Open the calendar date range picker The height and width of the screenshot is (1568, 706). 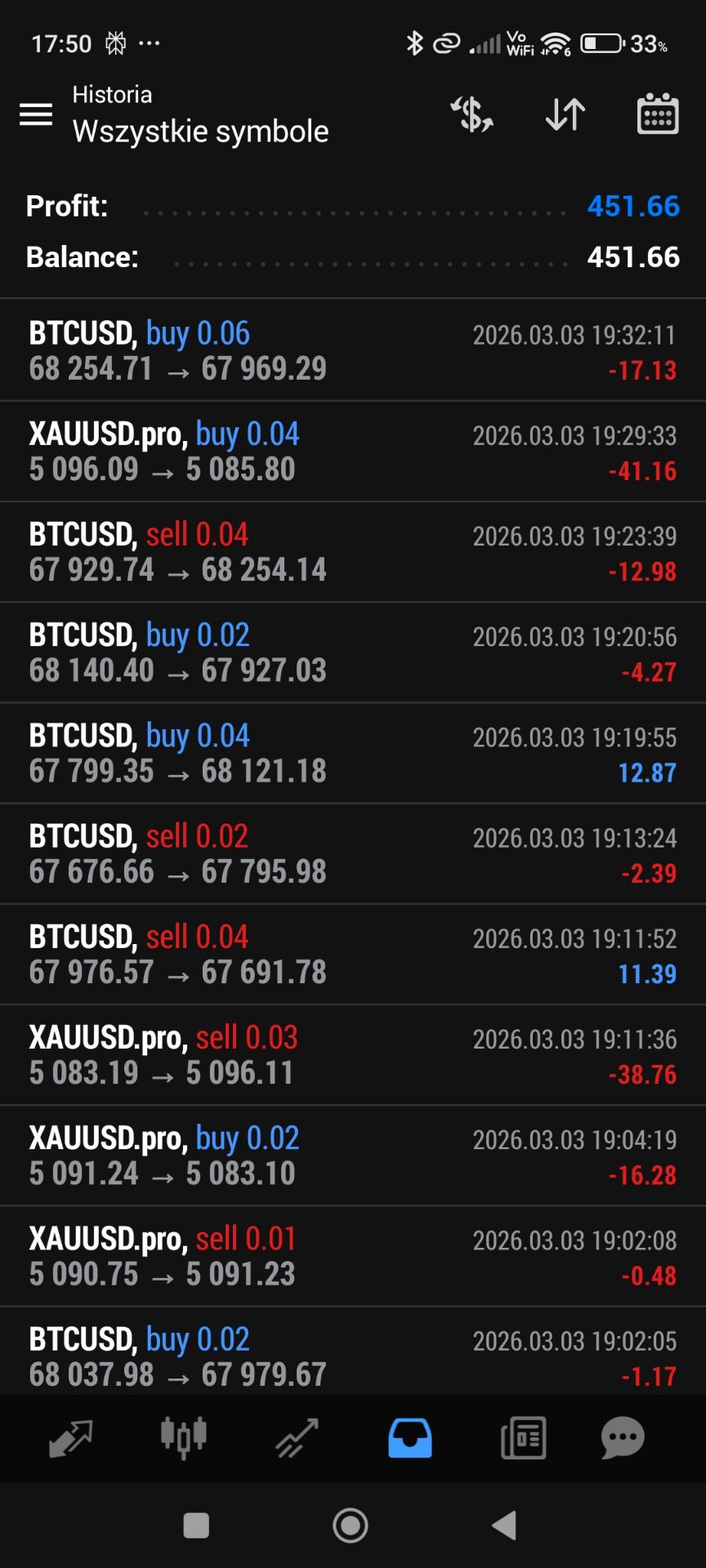[657, 114]
